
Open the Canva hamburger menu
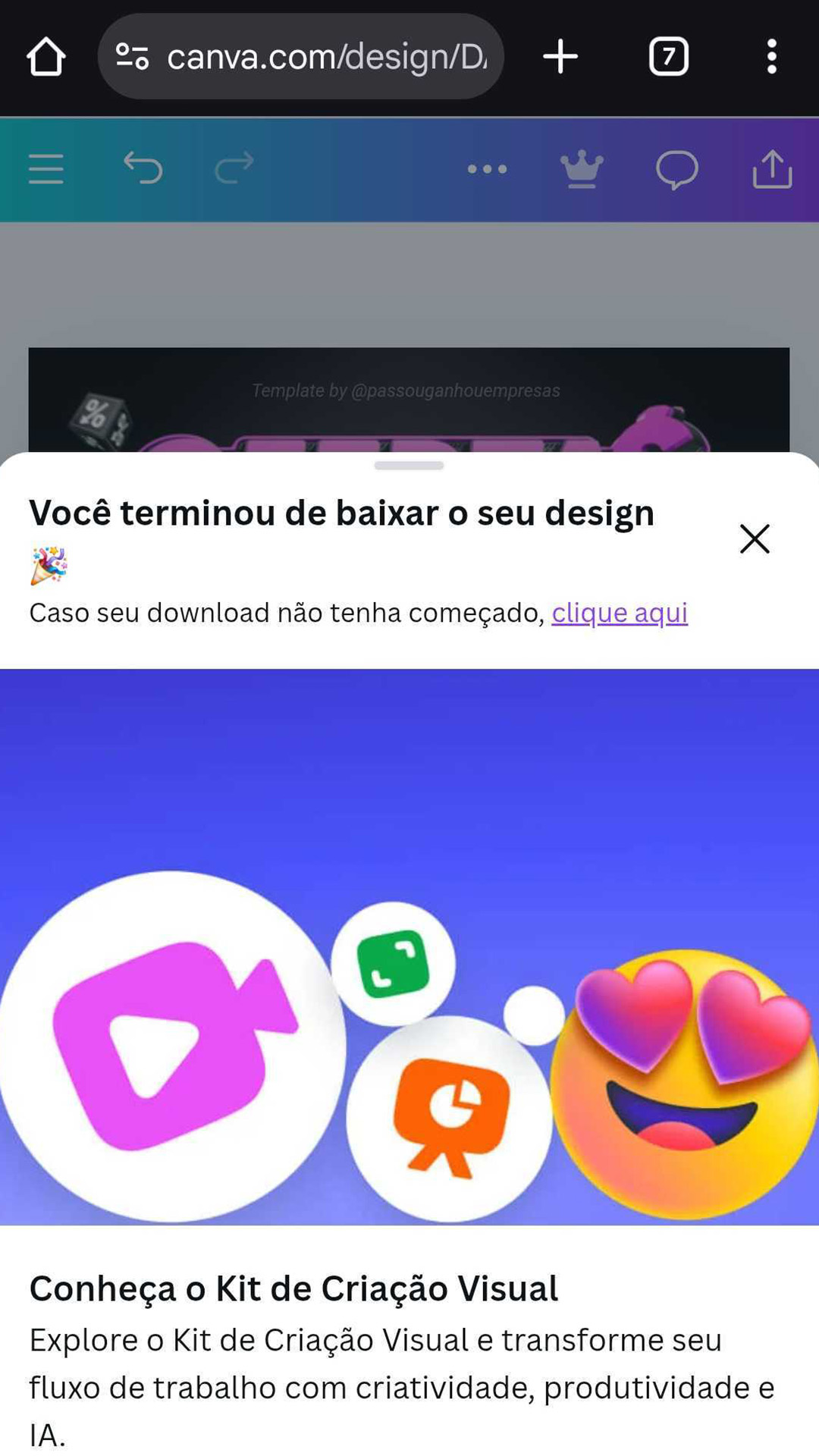[45, 169]
